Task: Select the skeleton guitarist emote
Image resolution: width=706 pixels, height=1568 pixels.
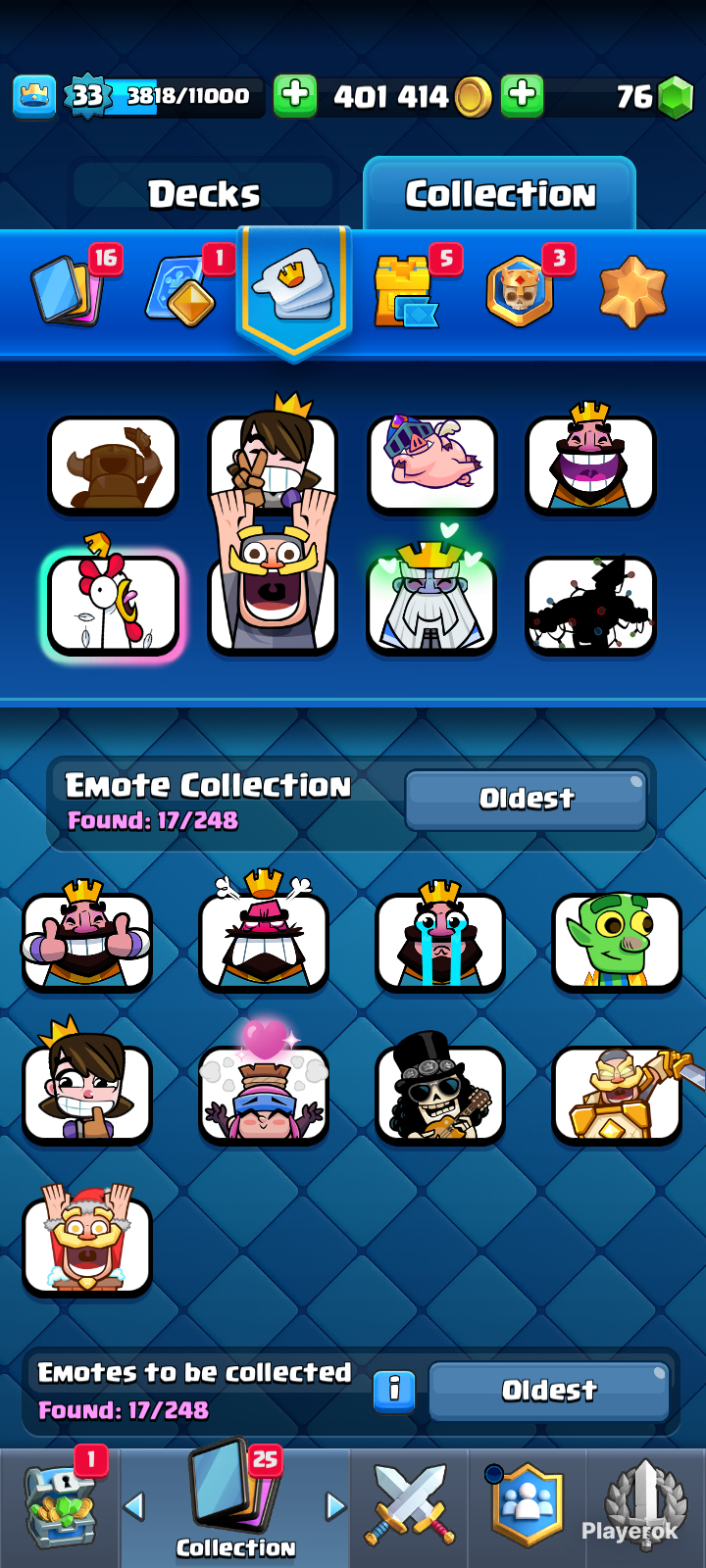Action: click(x=440, y=1091)
